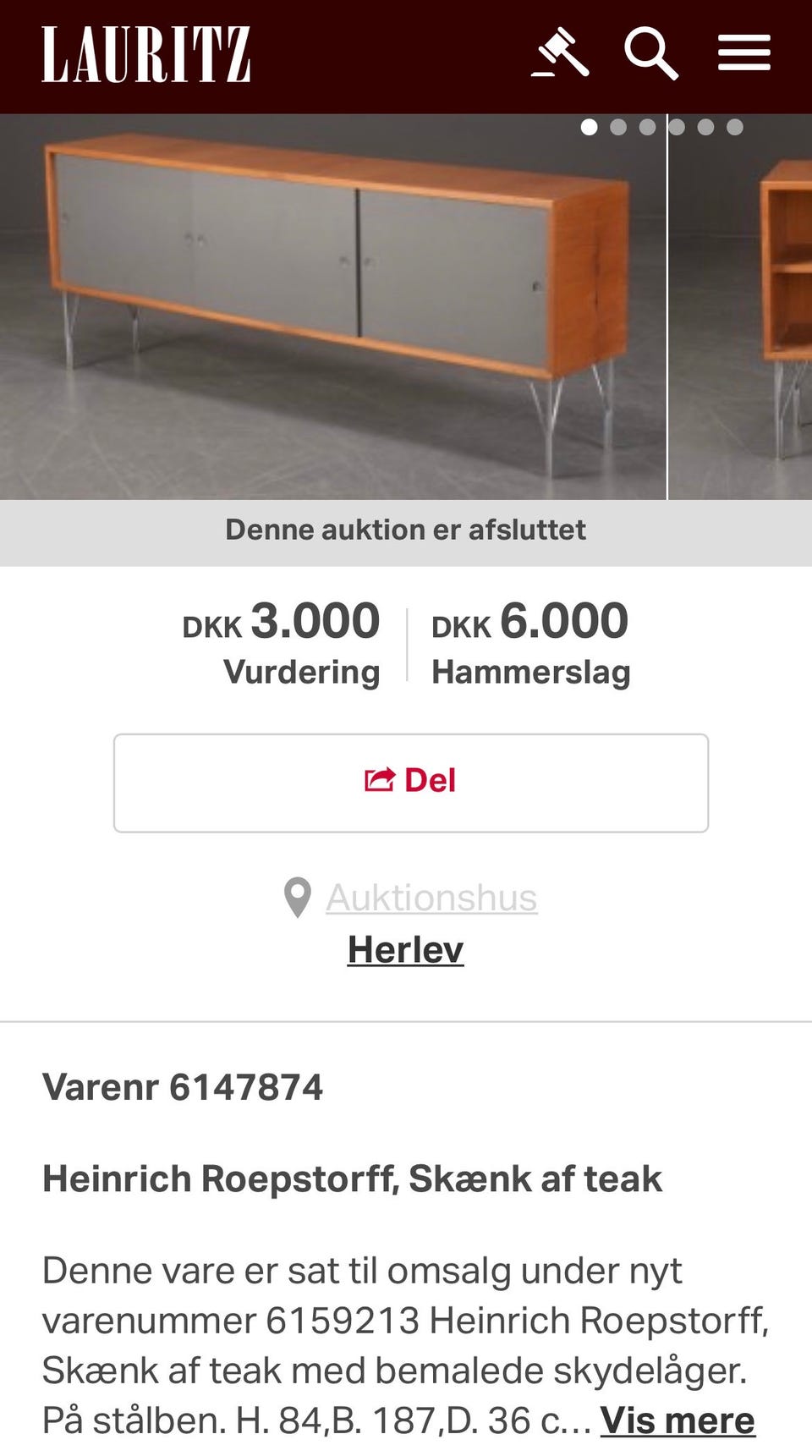Image resolution: width=812 pixels, height=1456 pixels.
Task: Click the location pin icon above Auktionshus
Action: (299, 897)
